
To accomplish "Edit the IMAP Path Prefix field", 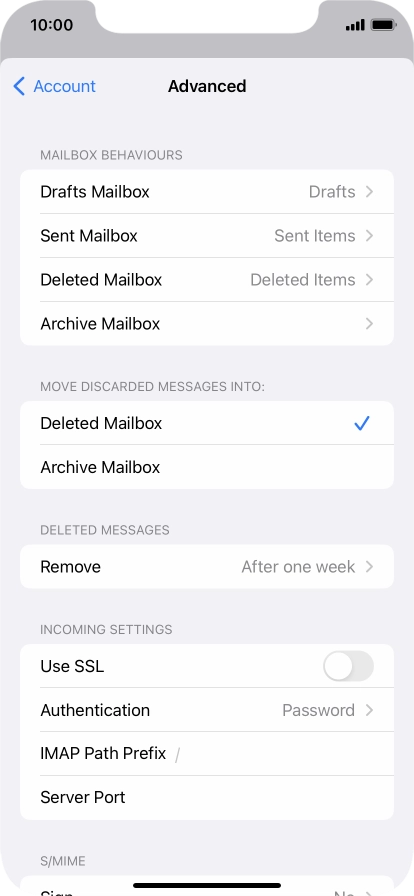I will pos(207,754).
